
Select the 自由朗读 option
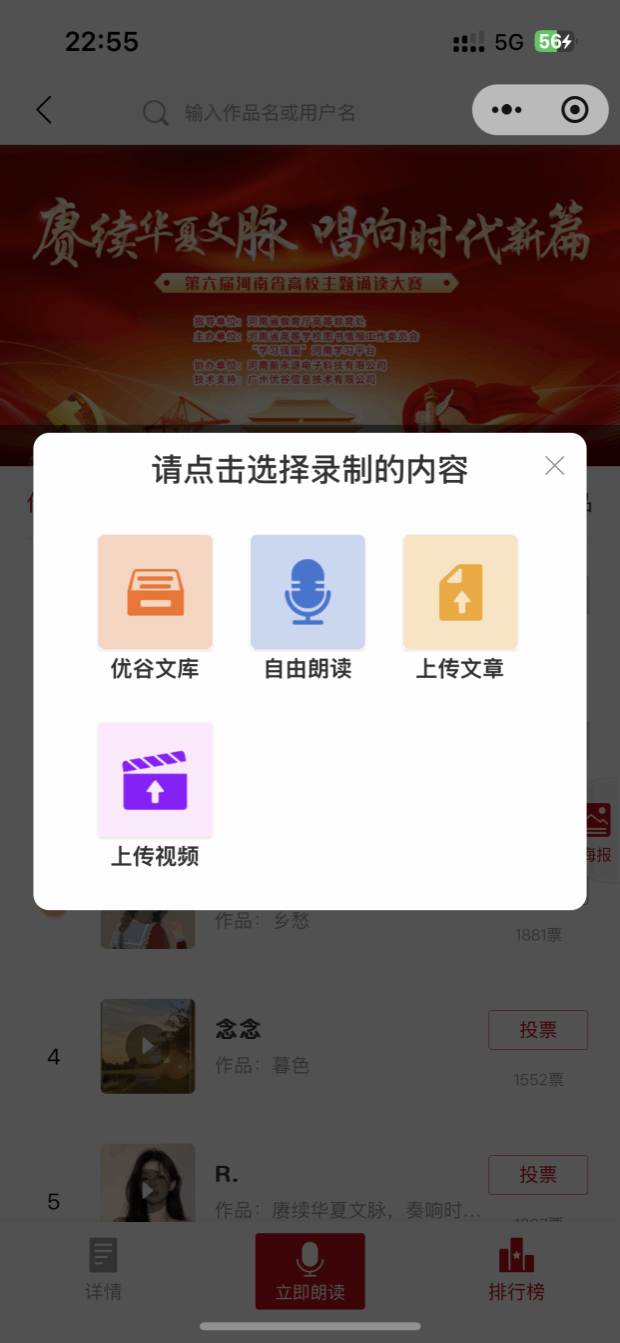click(307, 592)
